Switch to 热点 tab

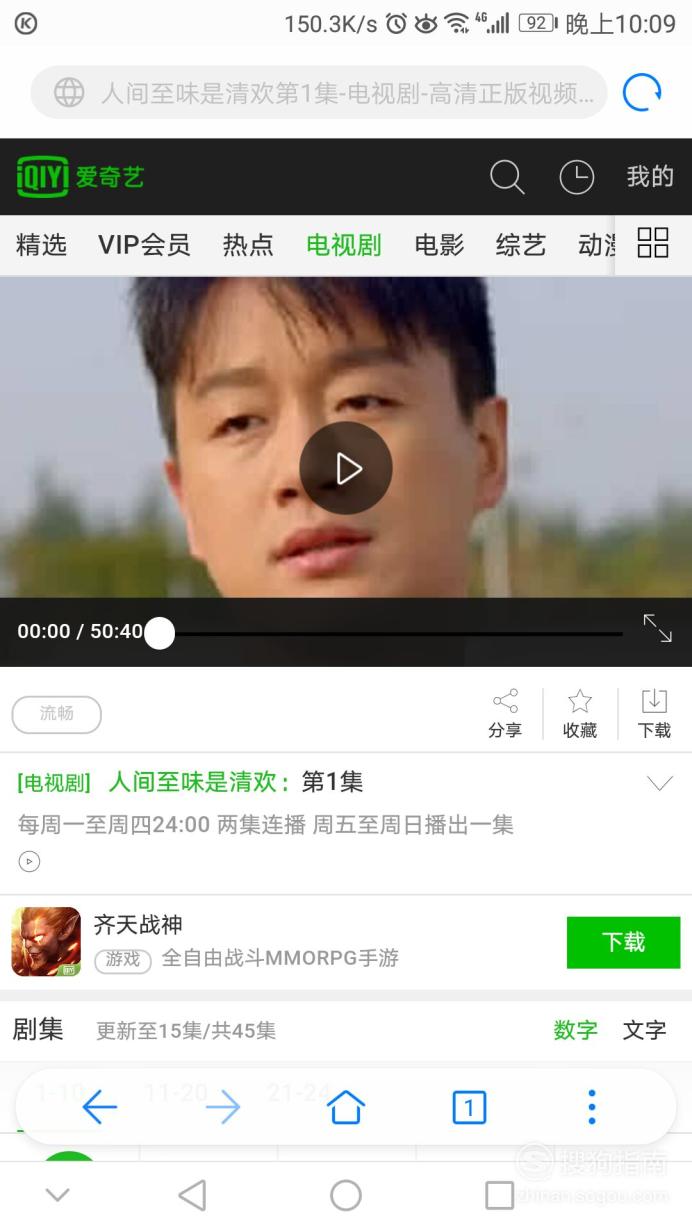tap(248, 245)
